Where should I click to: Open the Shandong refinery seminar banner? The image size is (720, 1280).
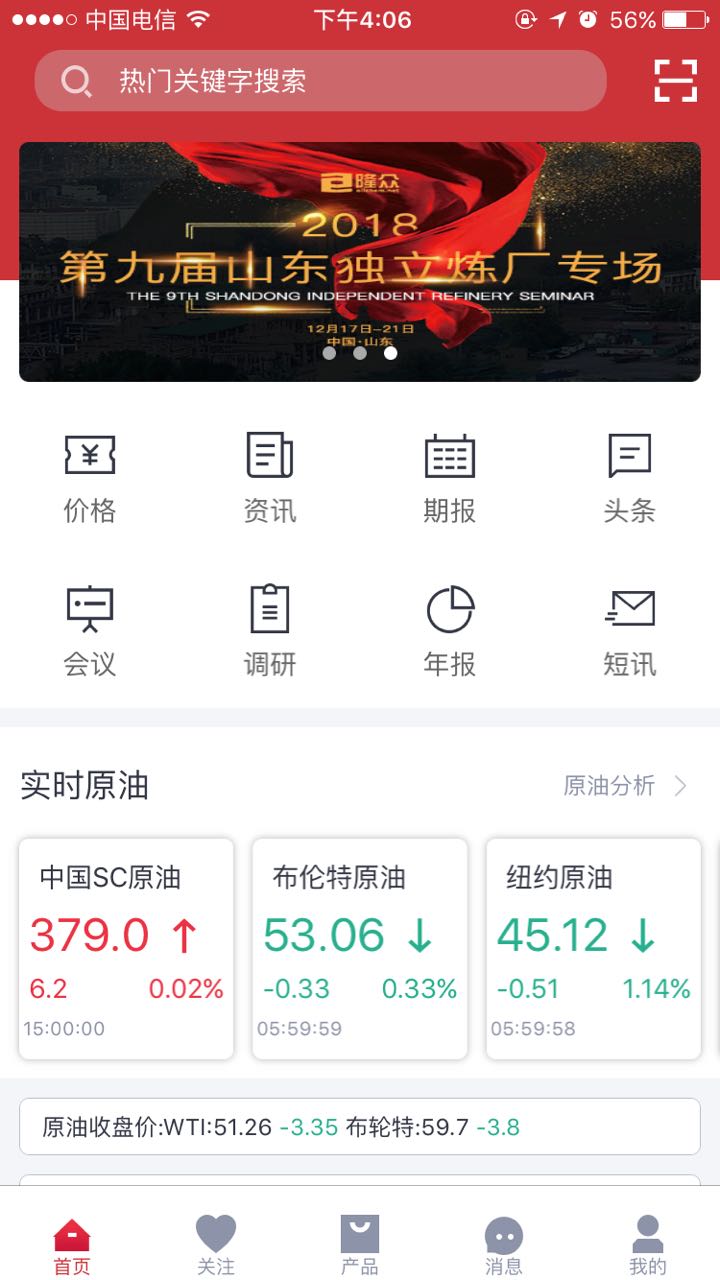[x=360, y=262]
